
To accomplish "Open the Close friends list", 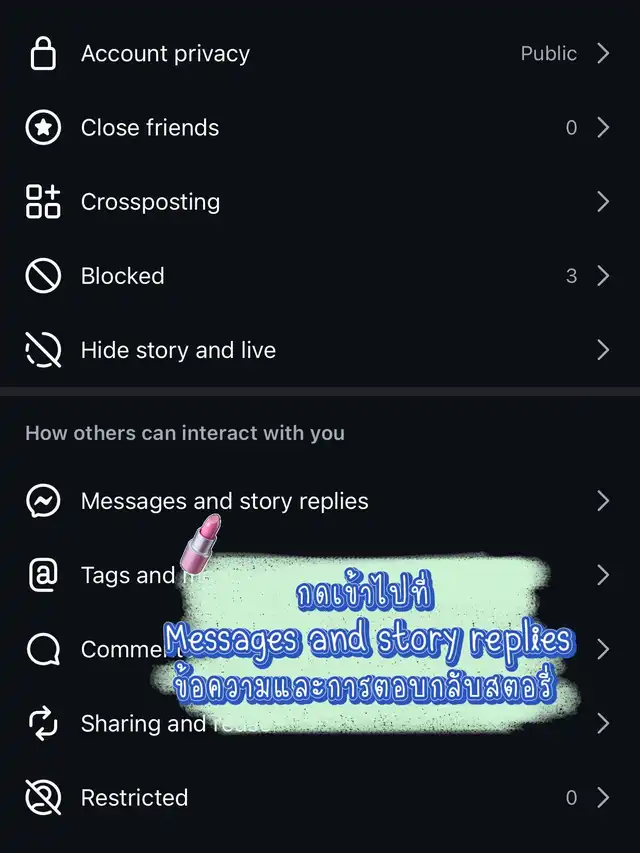I will click(x=150, y=128).
